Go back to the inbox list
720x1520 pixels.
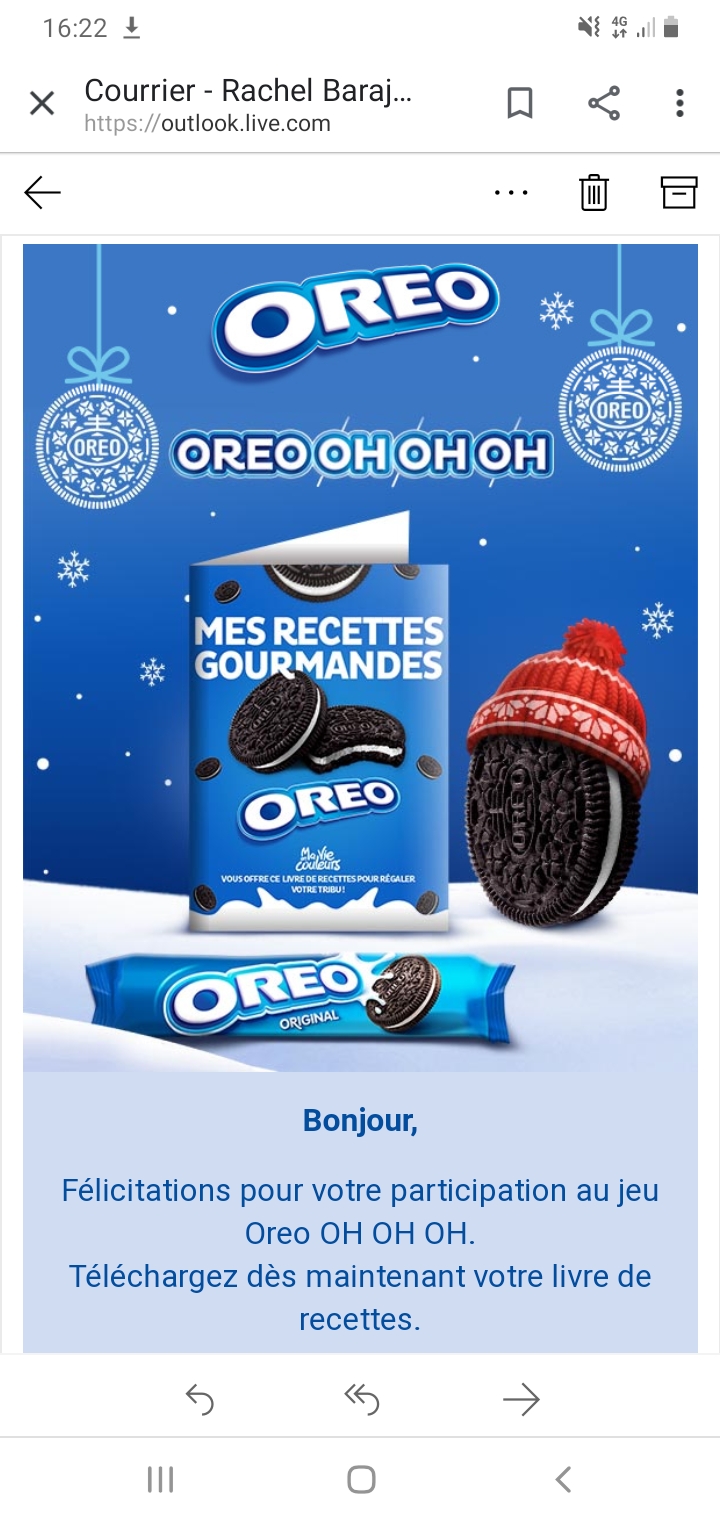point(43,192)
